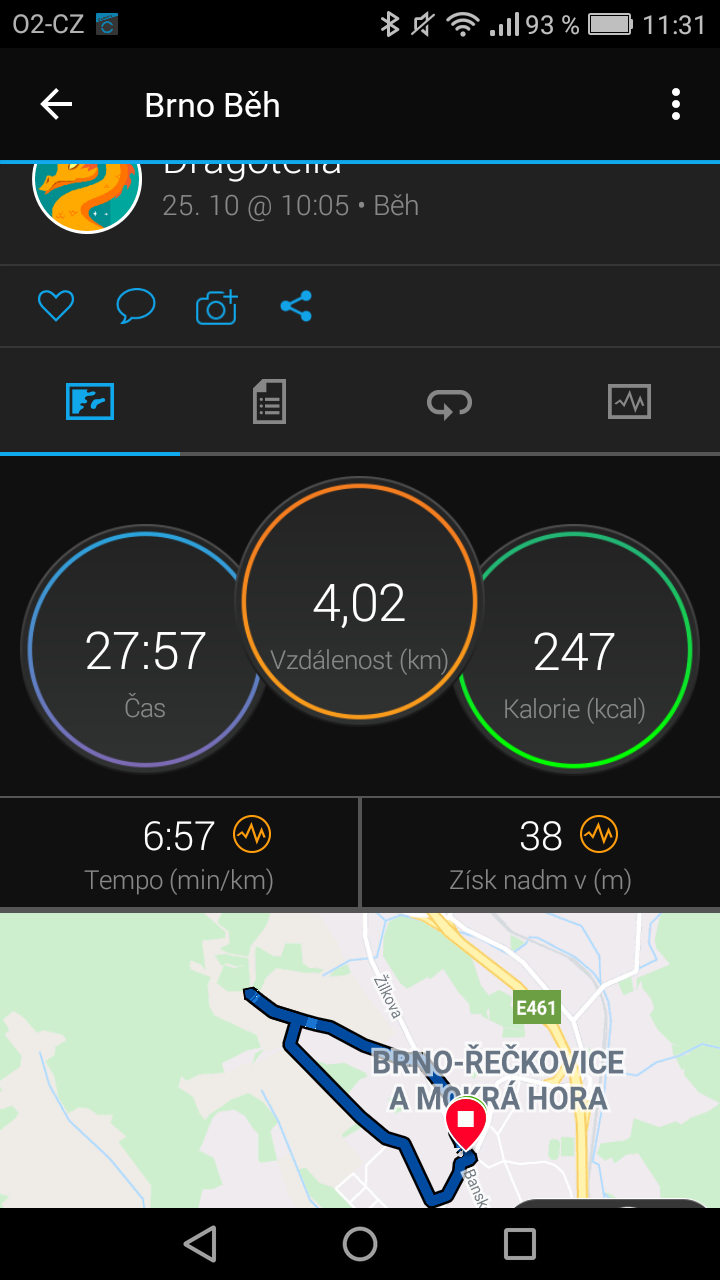Open the three-dot overflow menu

676,105
